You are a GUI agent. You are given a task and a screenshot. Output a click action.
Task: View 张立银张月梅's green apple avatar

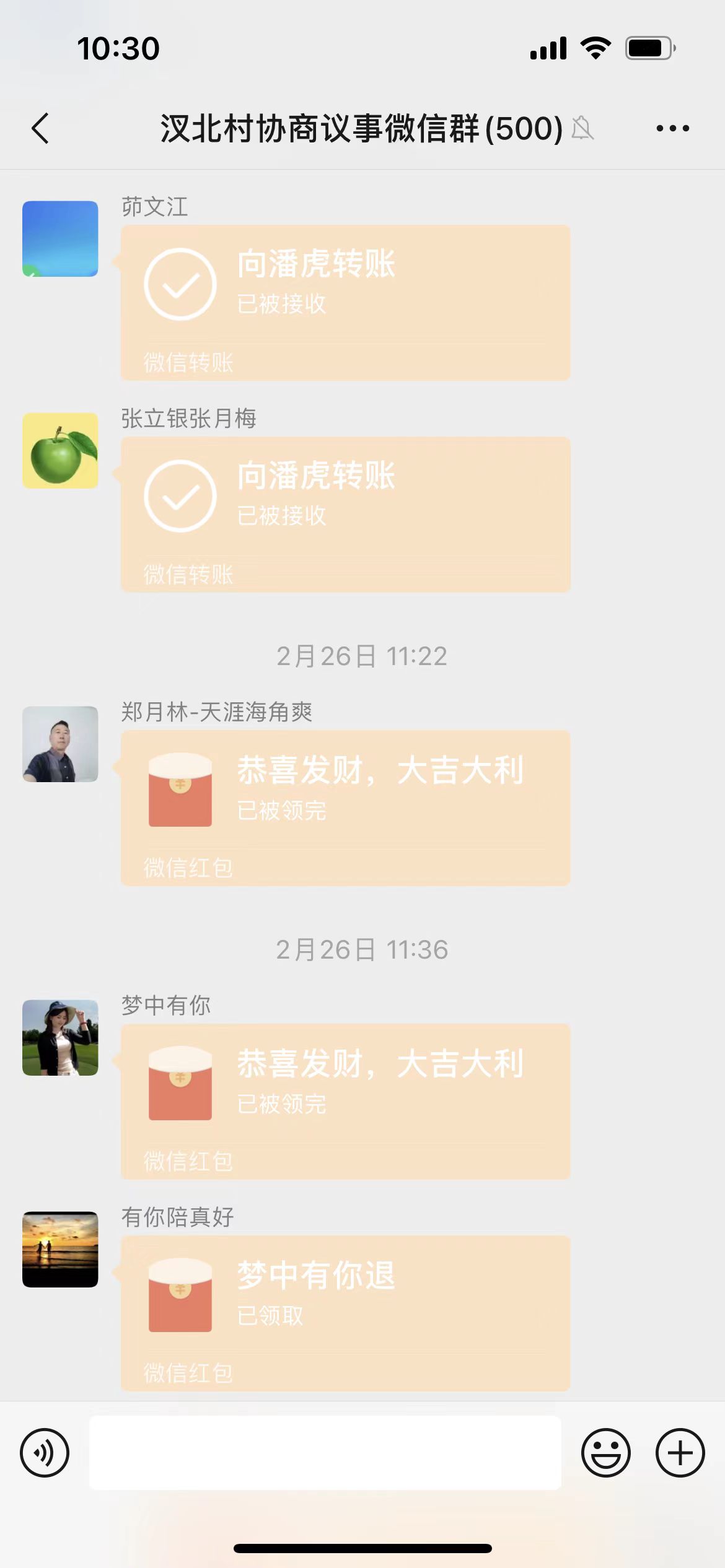coord(60,450)
